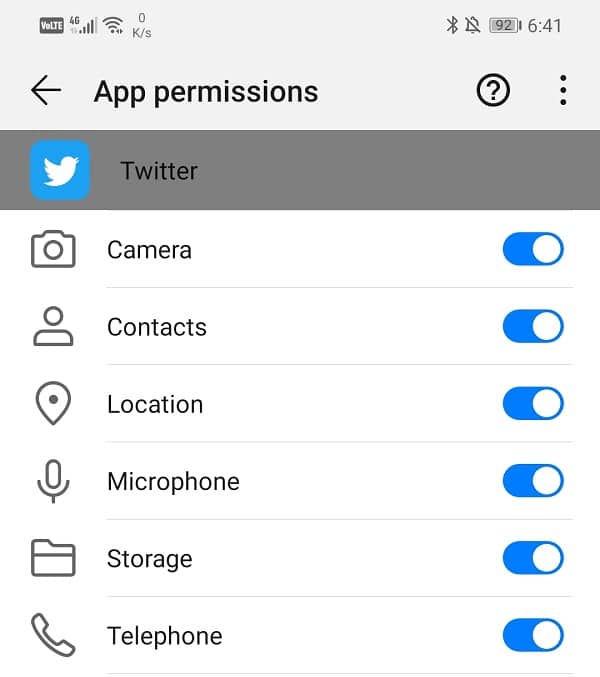This screenshot has height=677, width=600.
Task: Open the help question mark icon
Action: point(492,91)
